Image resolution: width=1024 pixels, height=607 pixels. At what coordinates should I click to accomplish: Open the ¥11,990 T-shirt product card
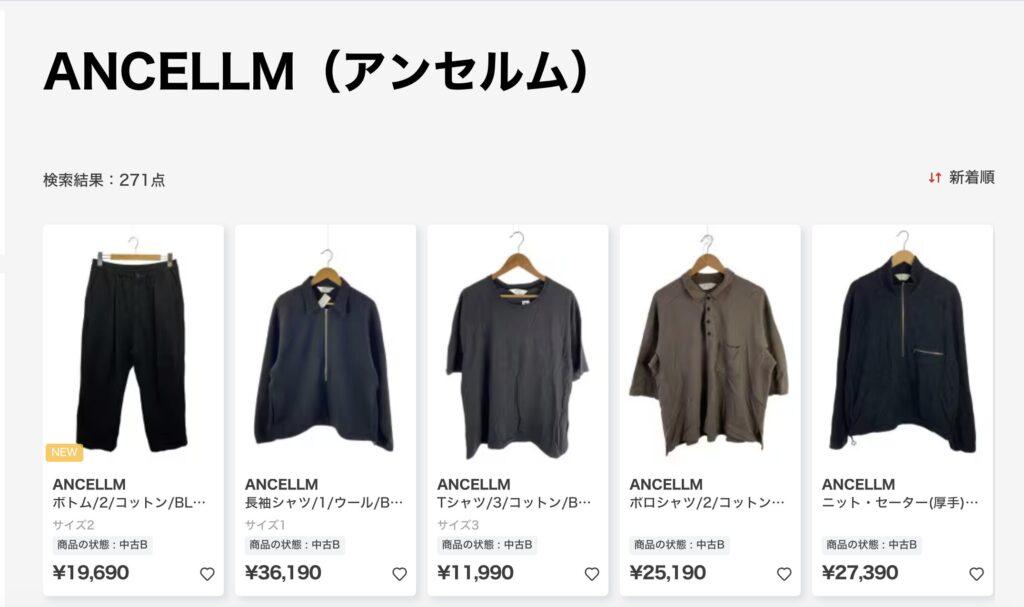(x=517, y=350)
